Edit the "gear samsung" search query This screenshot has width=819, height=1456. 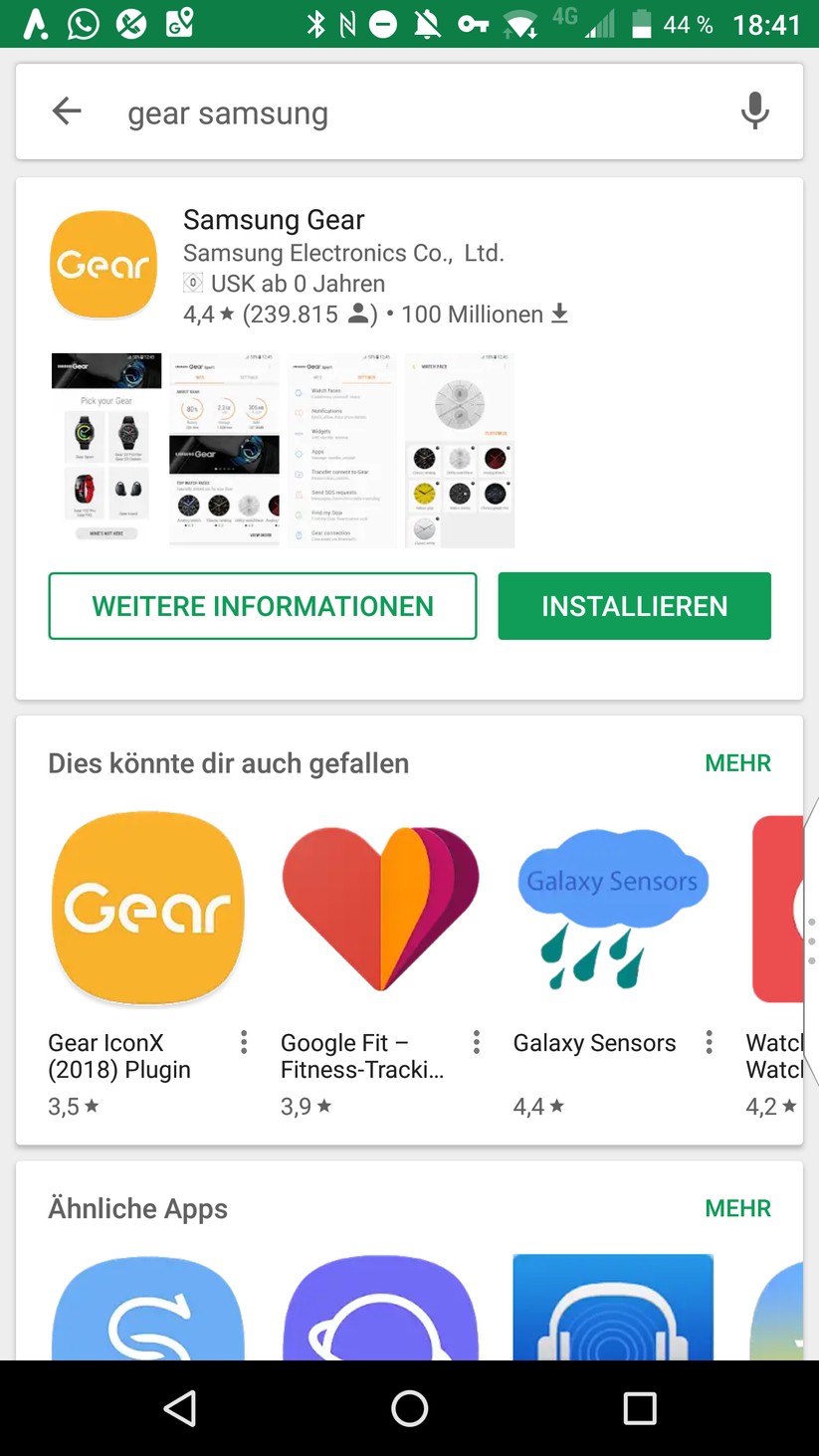(x=398, y=113)
